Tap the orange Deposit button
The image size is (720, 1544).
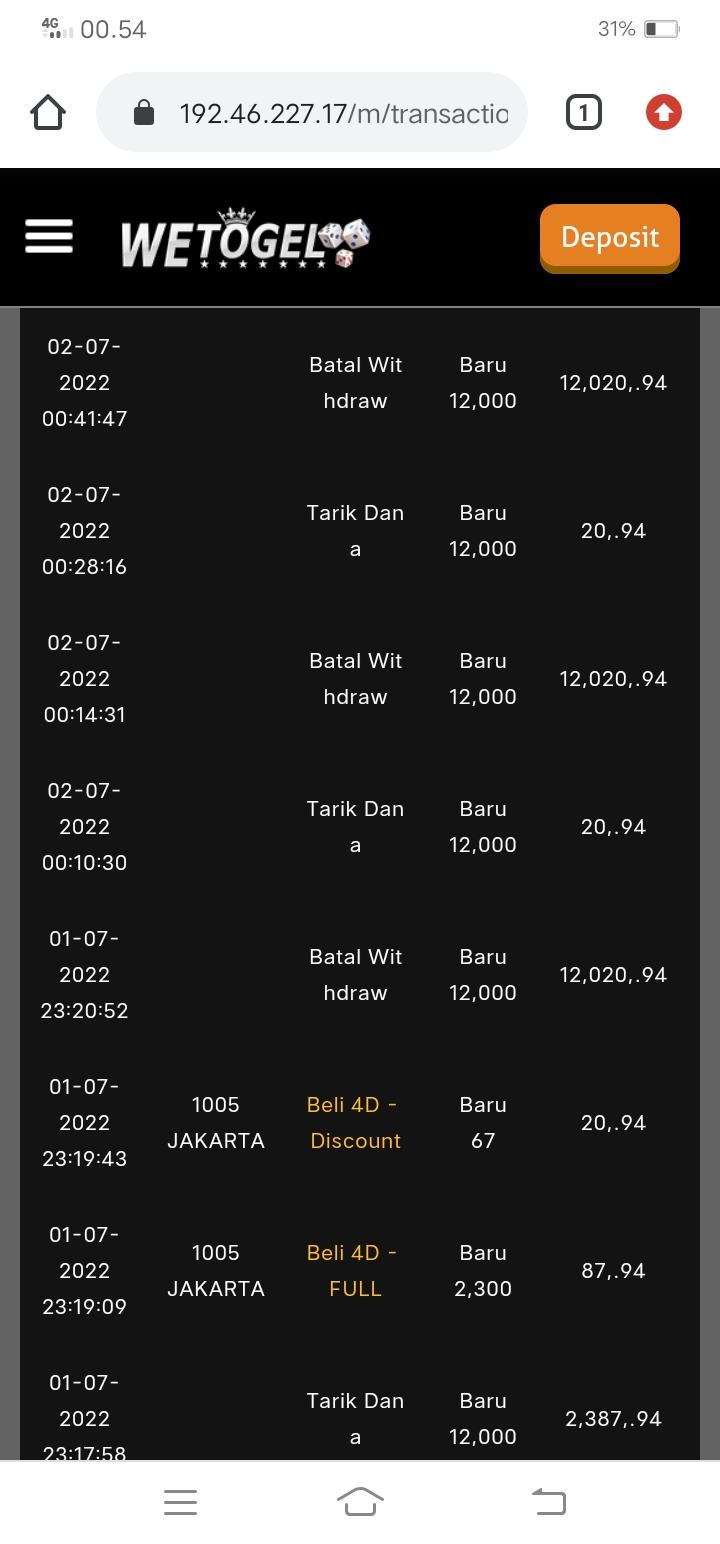tap(609, 238)
